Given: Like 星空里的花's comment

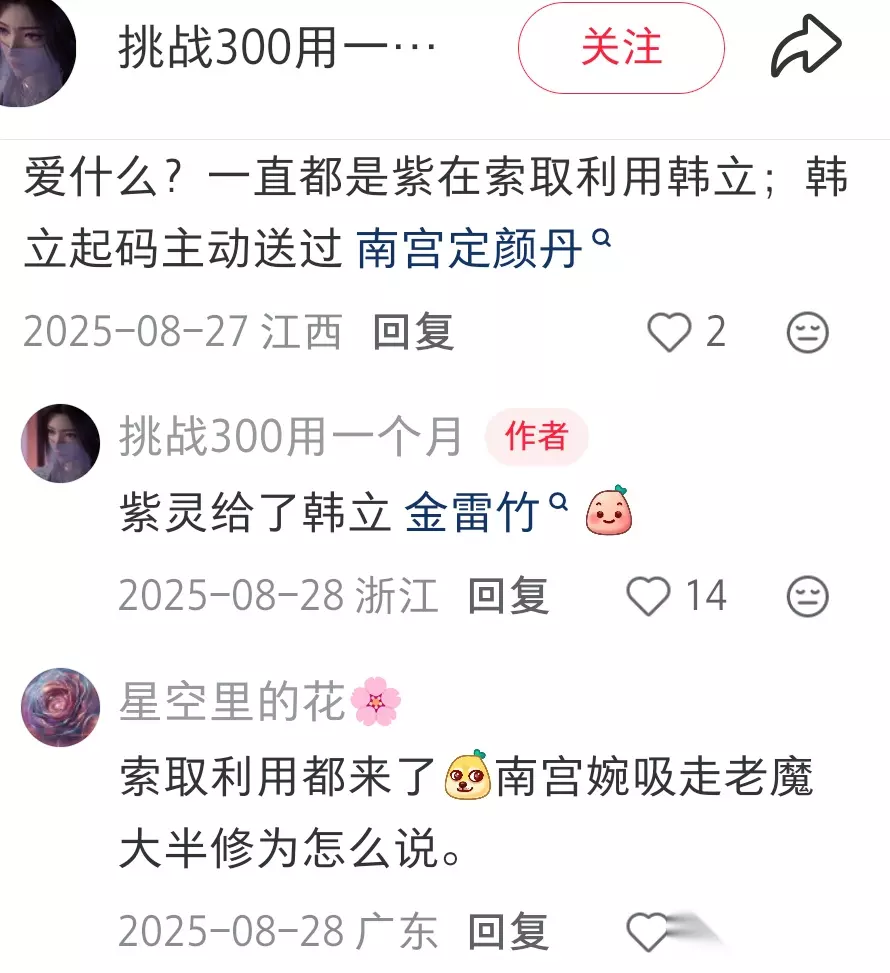Looking at the screenshot, I should click(x=648, y=932).
